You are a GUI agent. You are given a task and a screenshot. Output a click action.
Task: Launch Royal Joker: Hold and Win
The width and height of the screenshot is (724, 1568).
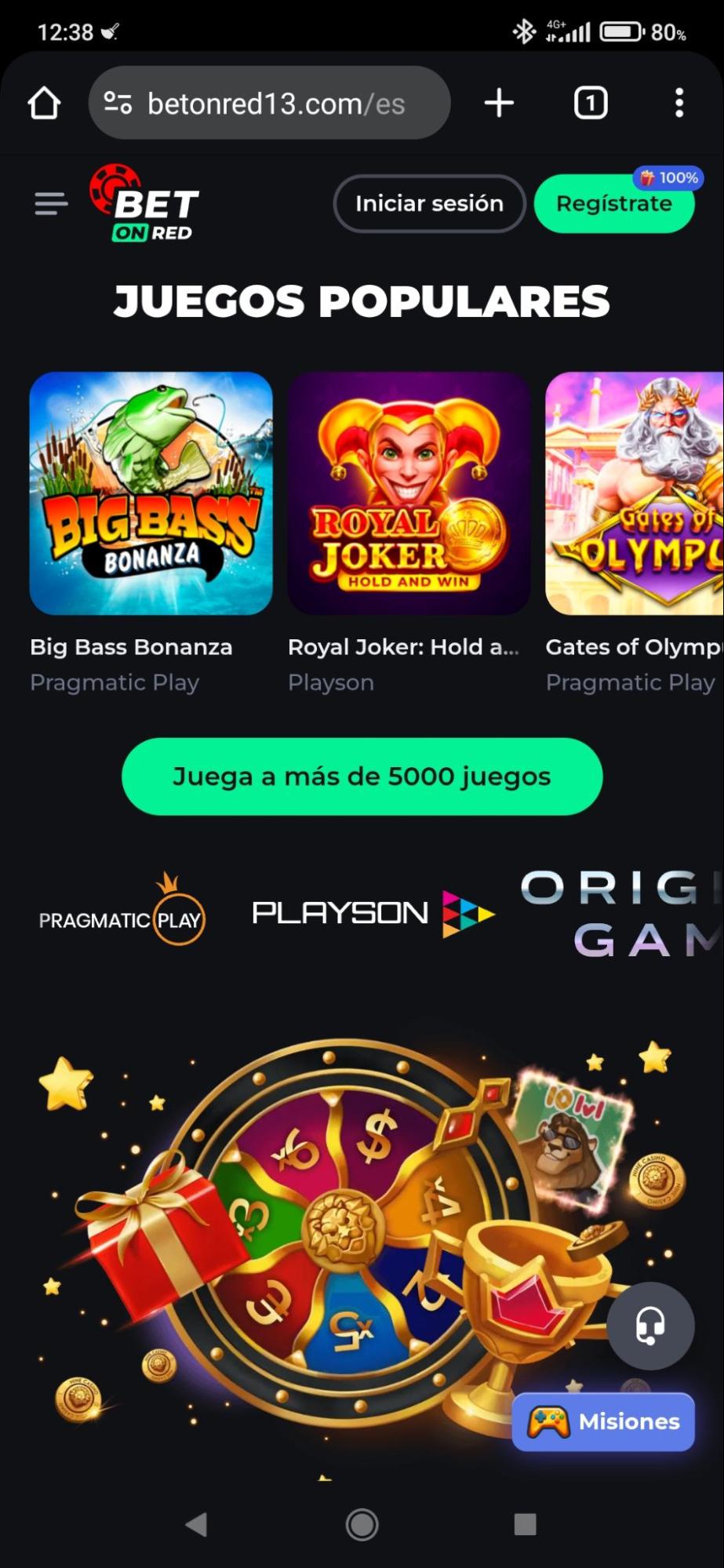pos(409,493)
